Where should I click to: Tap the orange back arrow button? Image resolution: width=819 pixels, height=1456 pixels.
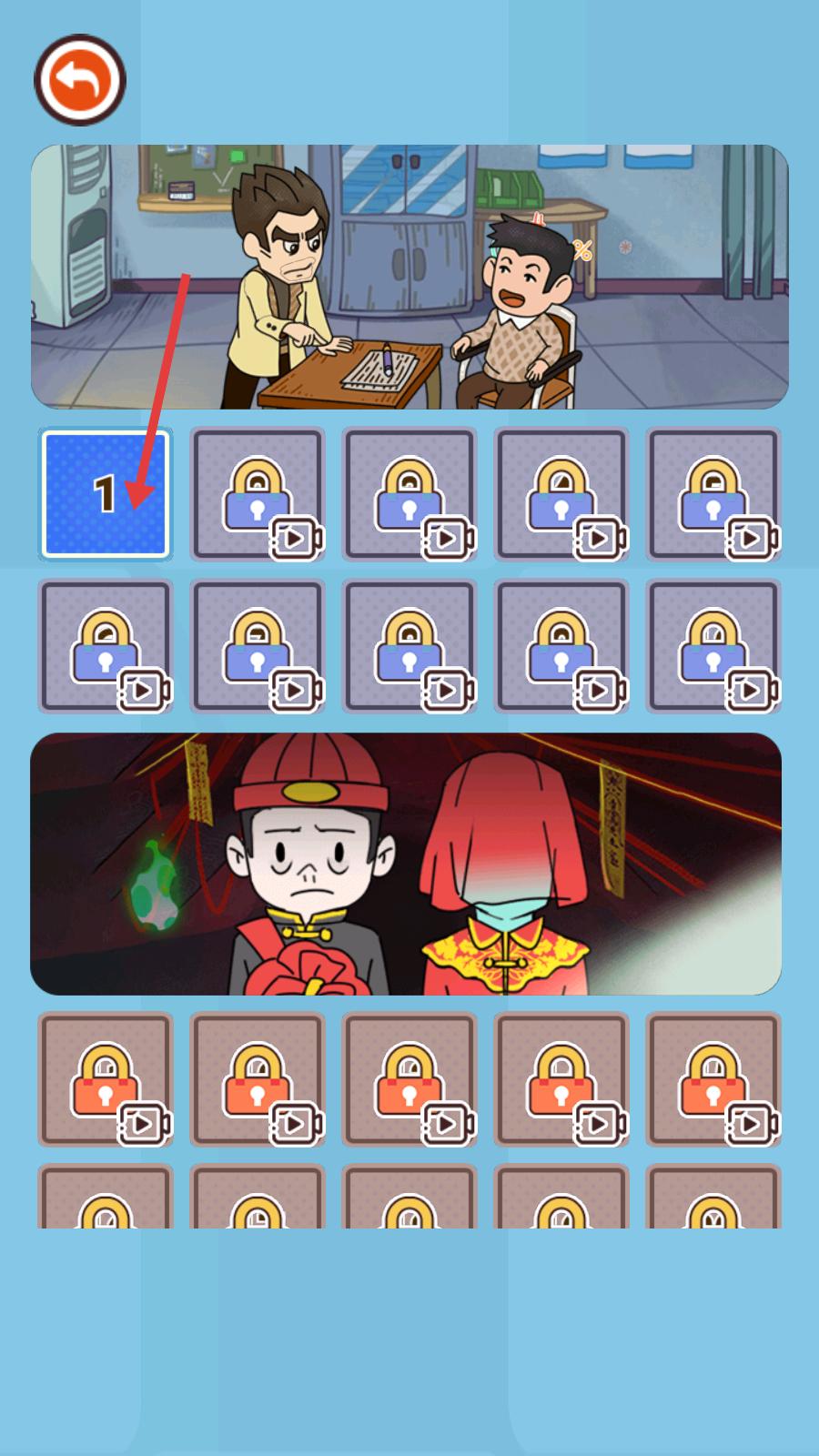[80, 80]
